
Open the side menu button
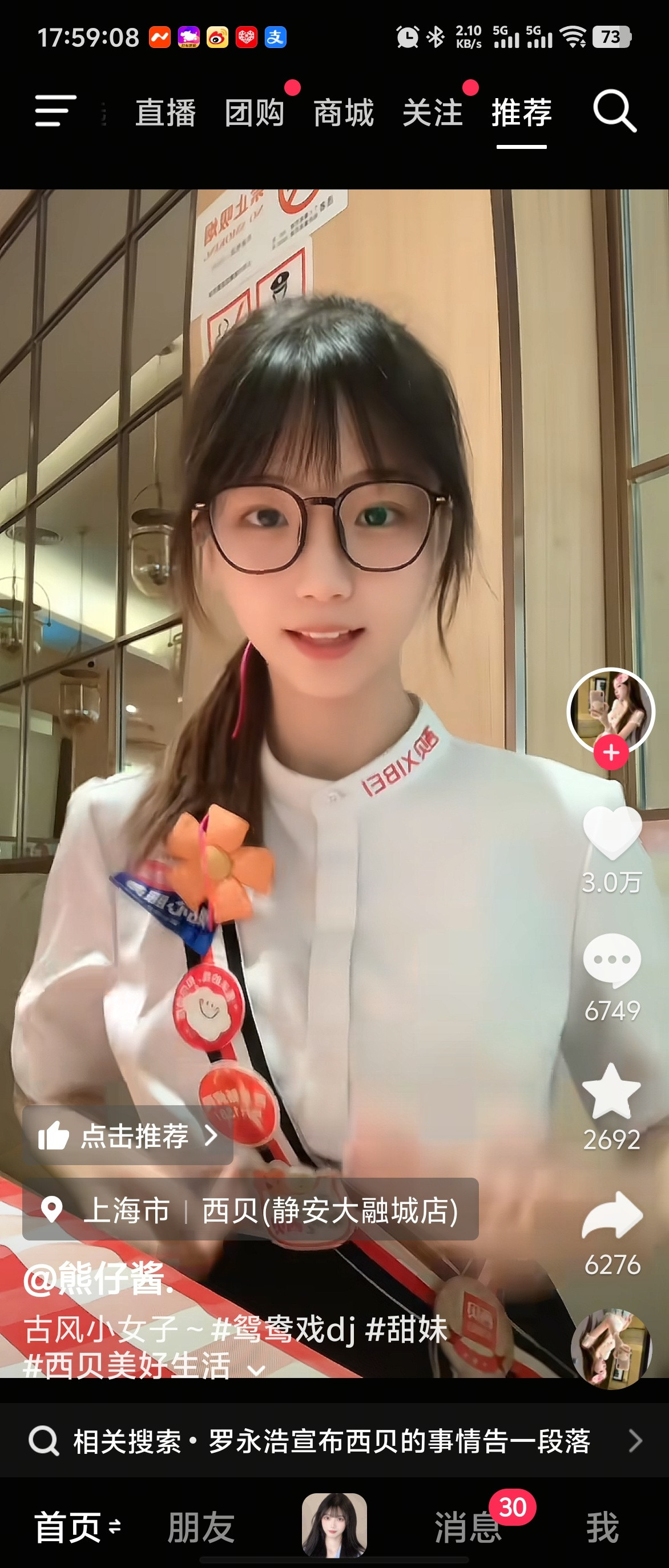(55, 111)
